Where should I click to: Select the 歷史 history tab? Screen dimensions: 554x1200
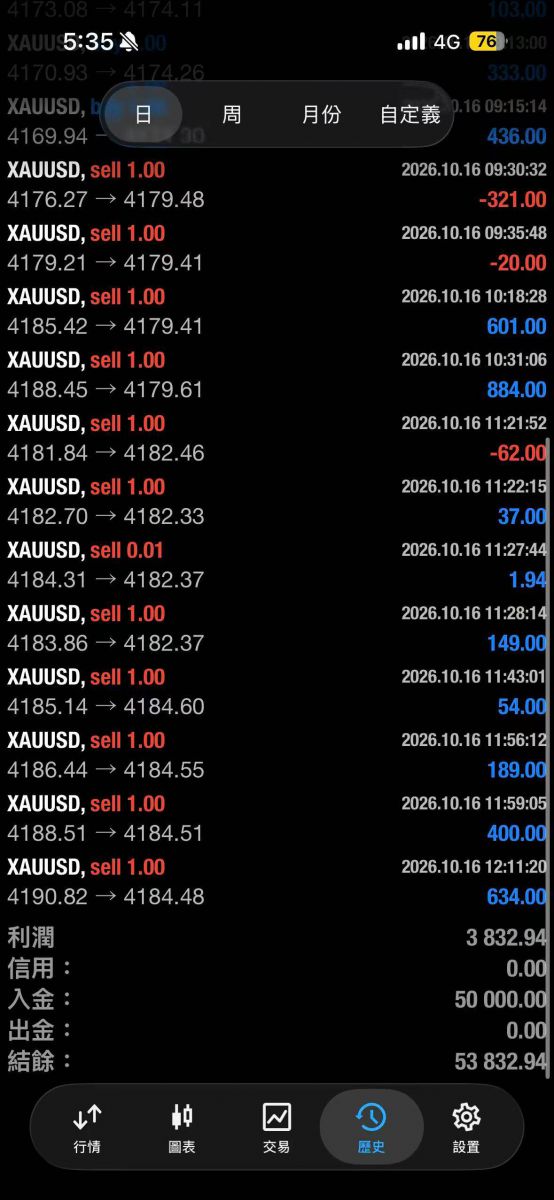pyautogui.click(x=371, y=1127)
